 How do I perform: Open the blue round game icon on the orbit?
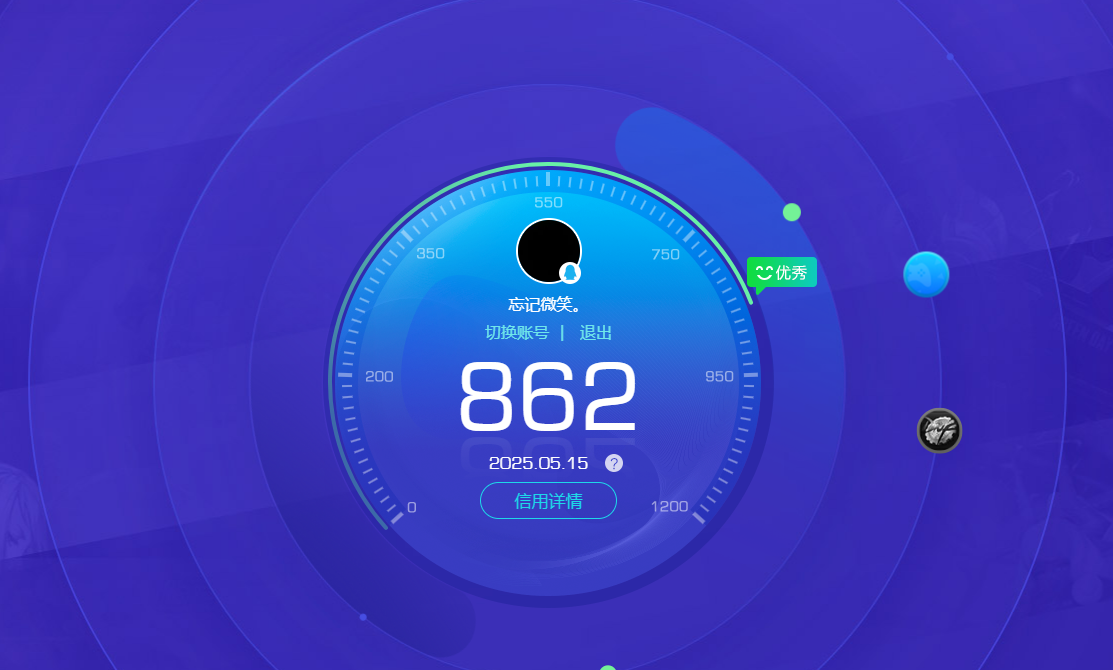[926, 274]
